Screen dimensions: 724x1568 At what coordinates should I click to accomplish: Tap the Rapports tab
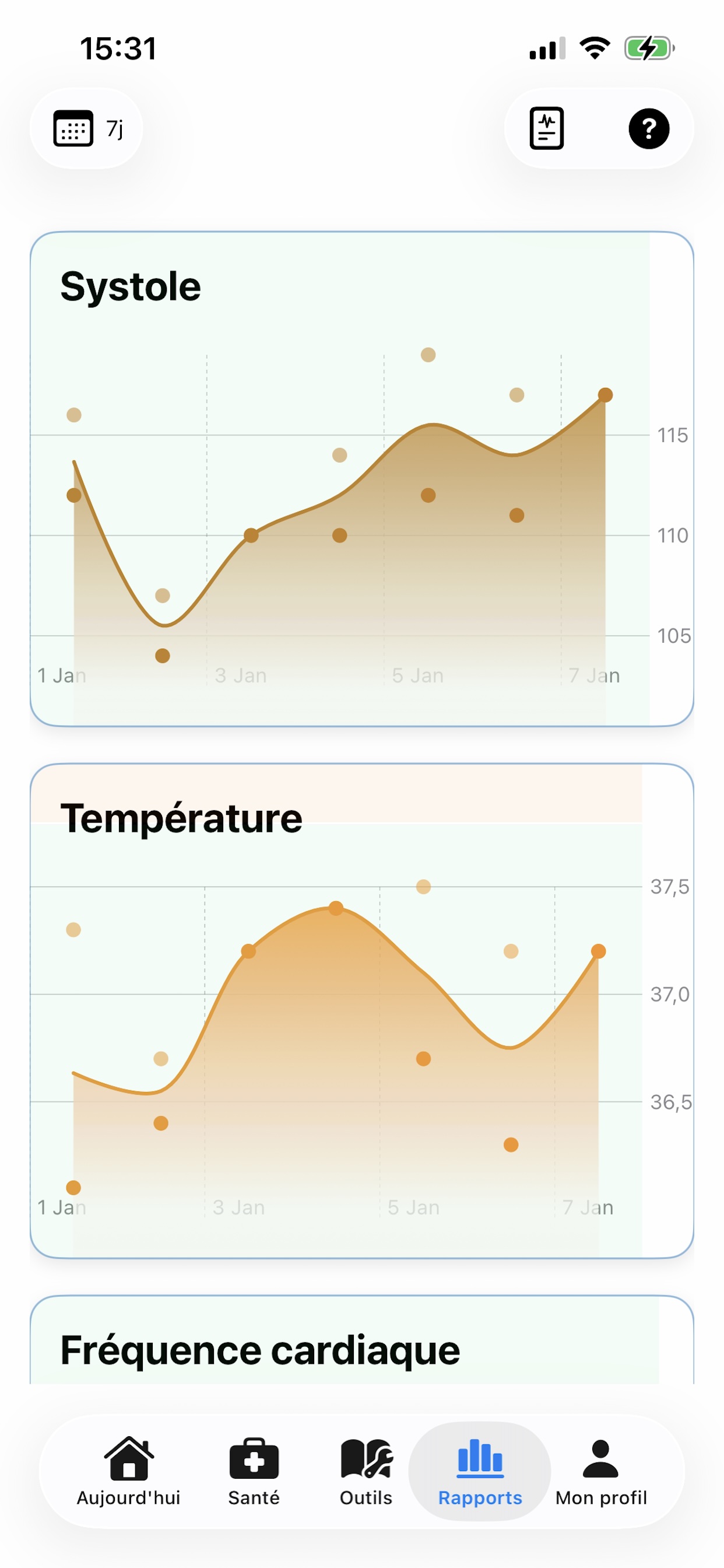click(480, 1471)
